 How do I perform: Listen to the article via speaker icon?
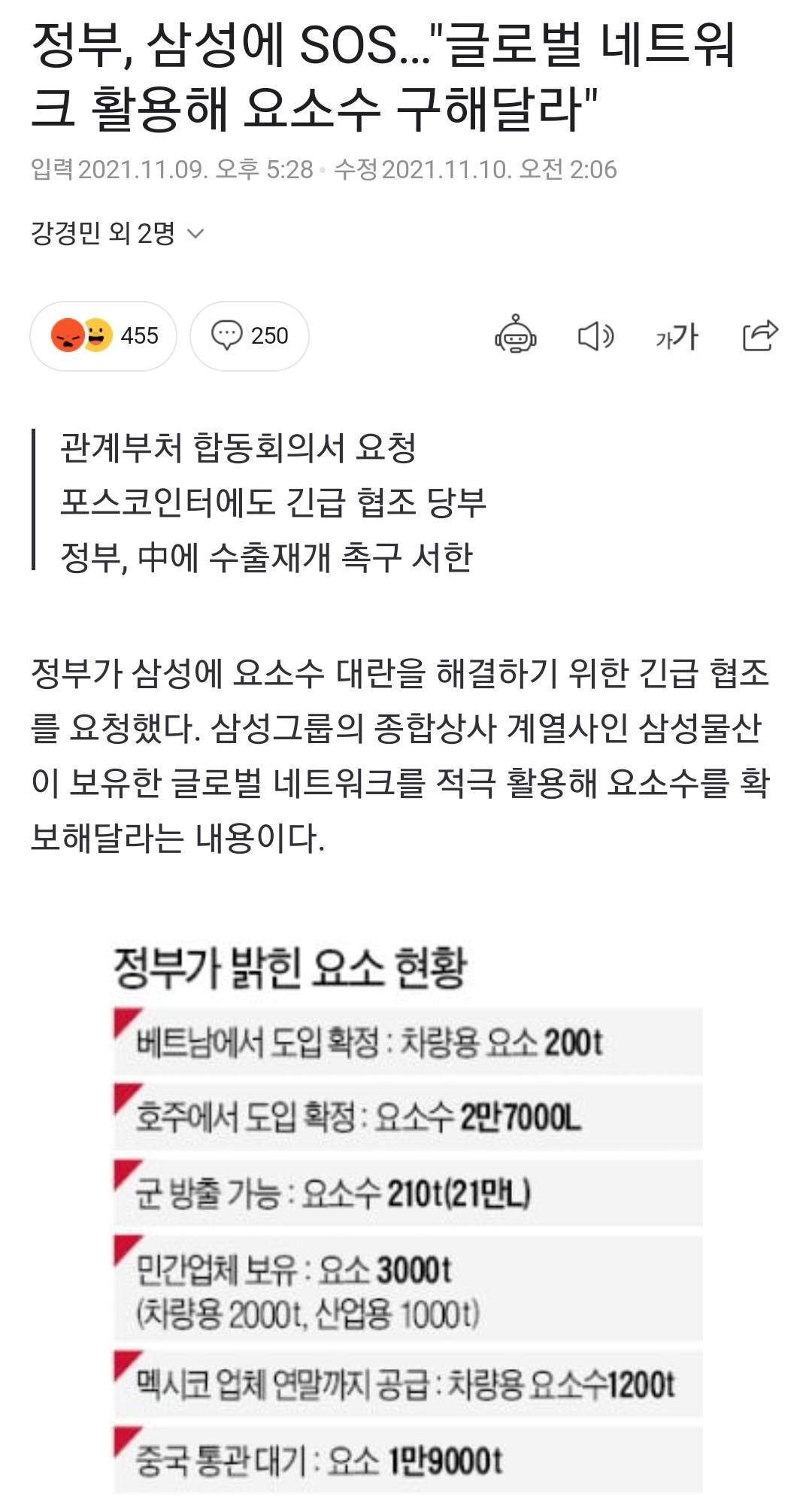point(595,335)
